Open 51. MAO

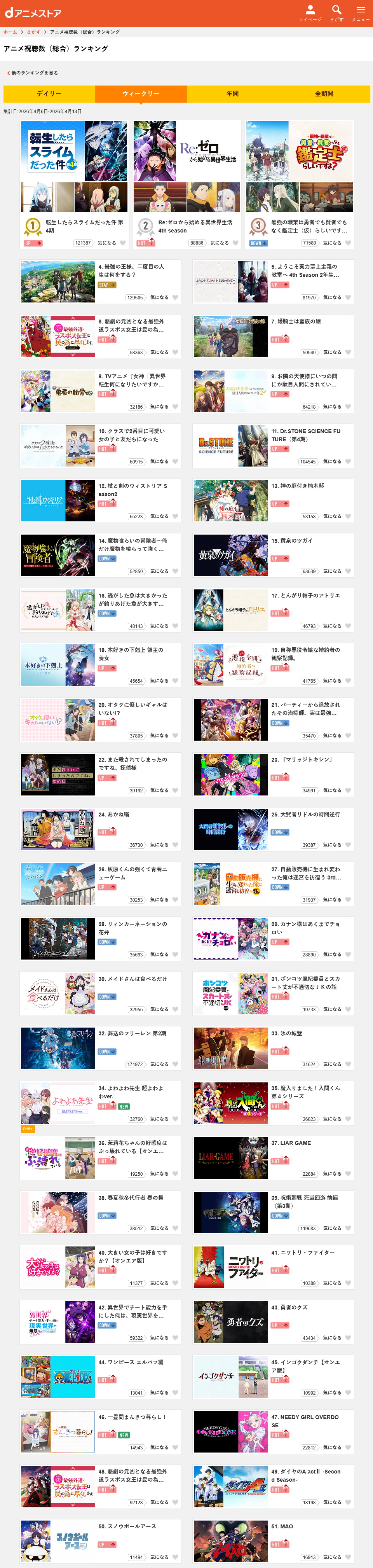(273, 1542)
